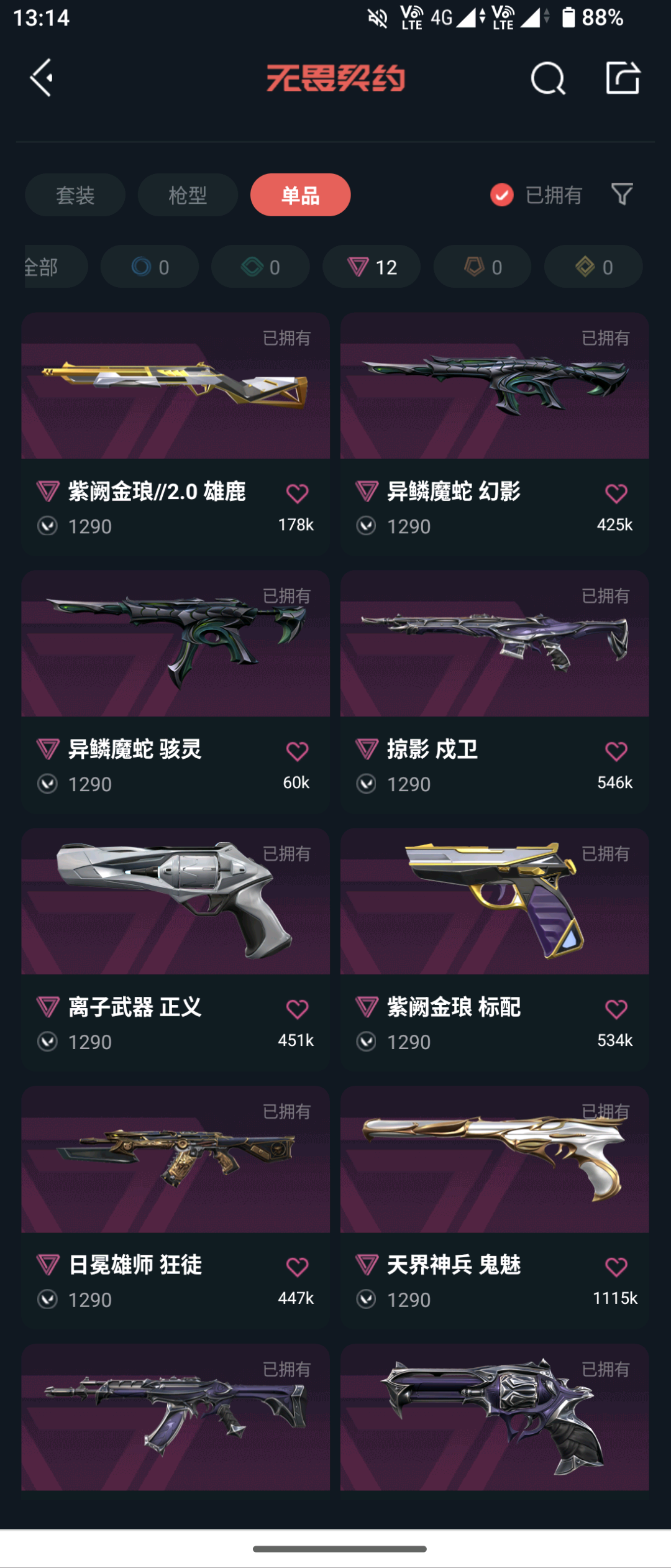671x1568 pixels.
Task: Toggle the 已拥有 checkbox
Action: (x=502, y=195)
